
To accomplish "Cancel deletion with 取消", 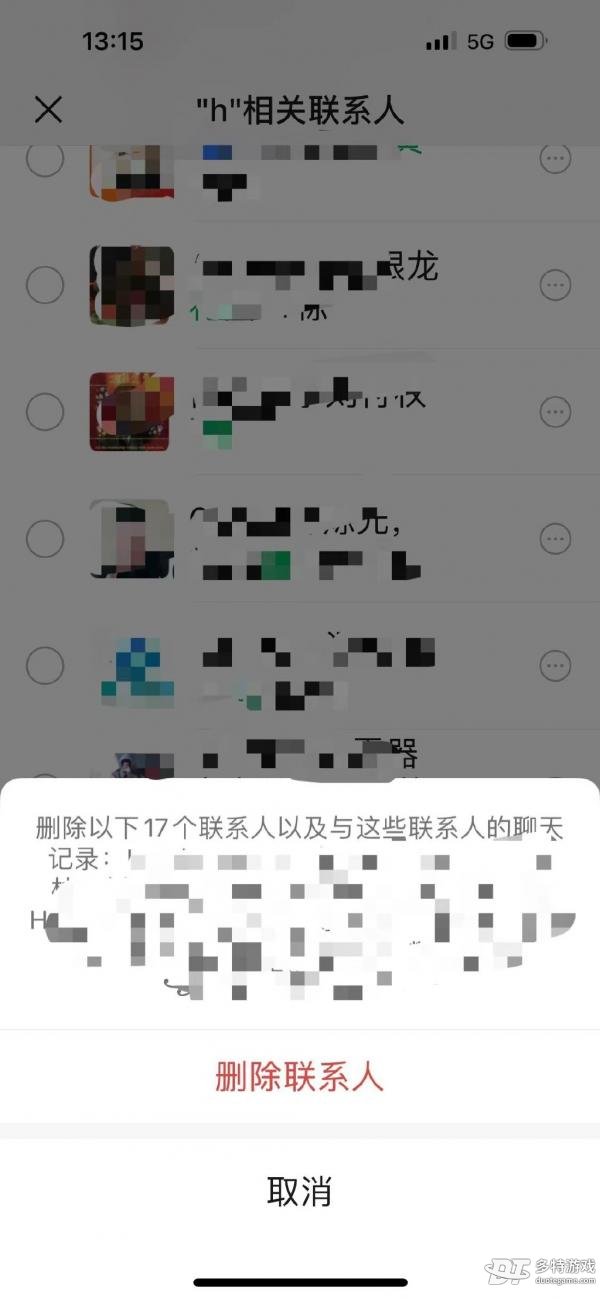I will pyautogui.click(x=299, y=1192).
